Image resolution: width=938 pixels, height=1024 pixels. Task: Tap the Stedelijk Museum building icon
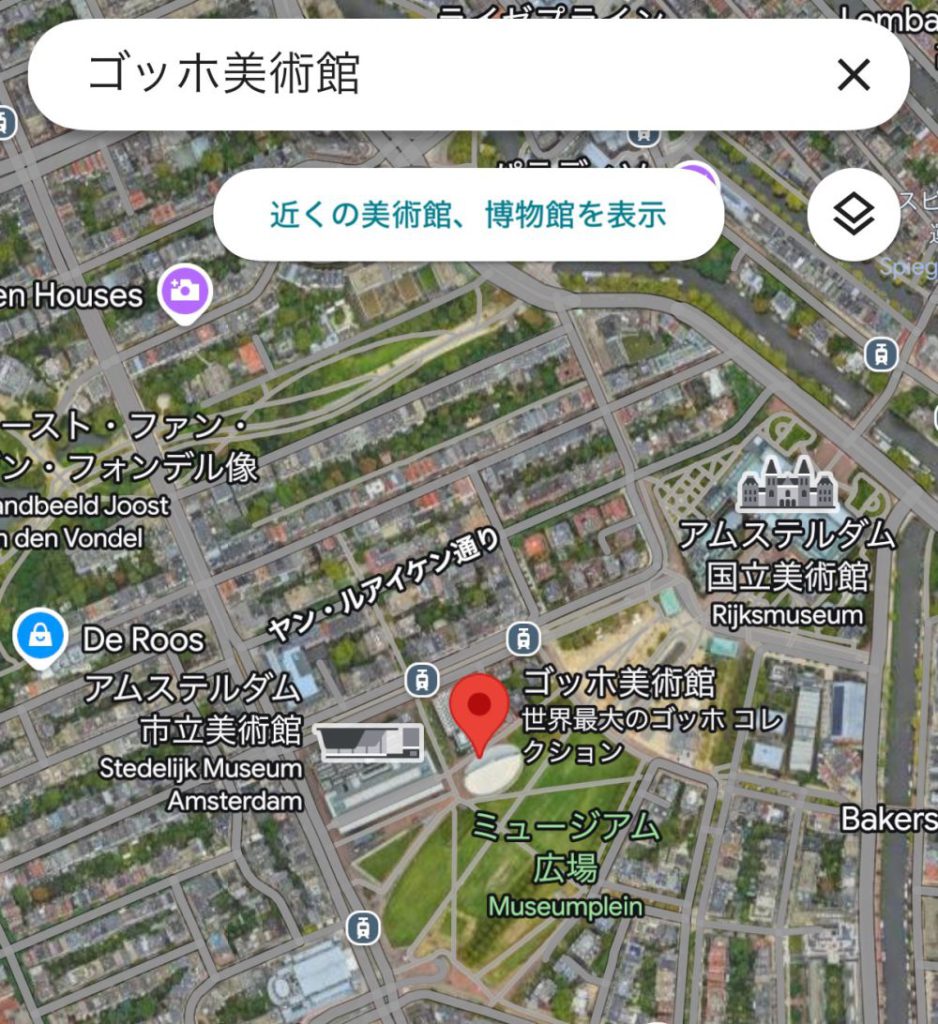click(370, 742)
